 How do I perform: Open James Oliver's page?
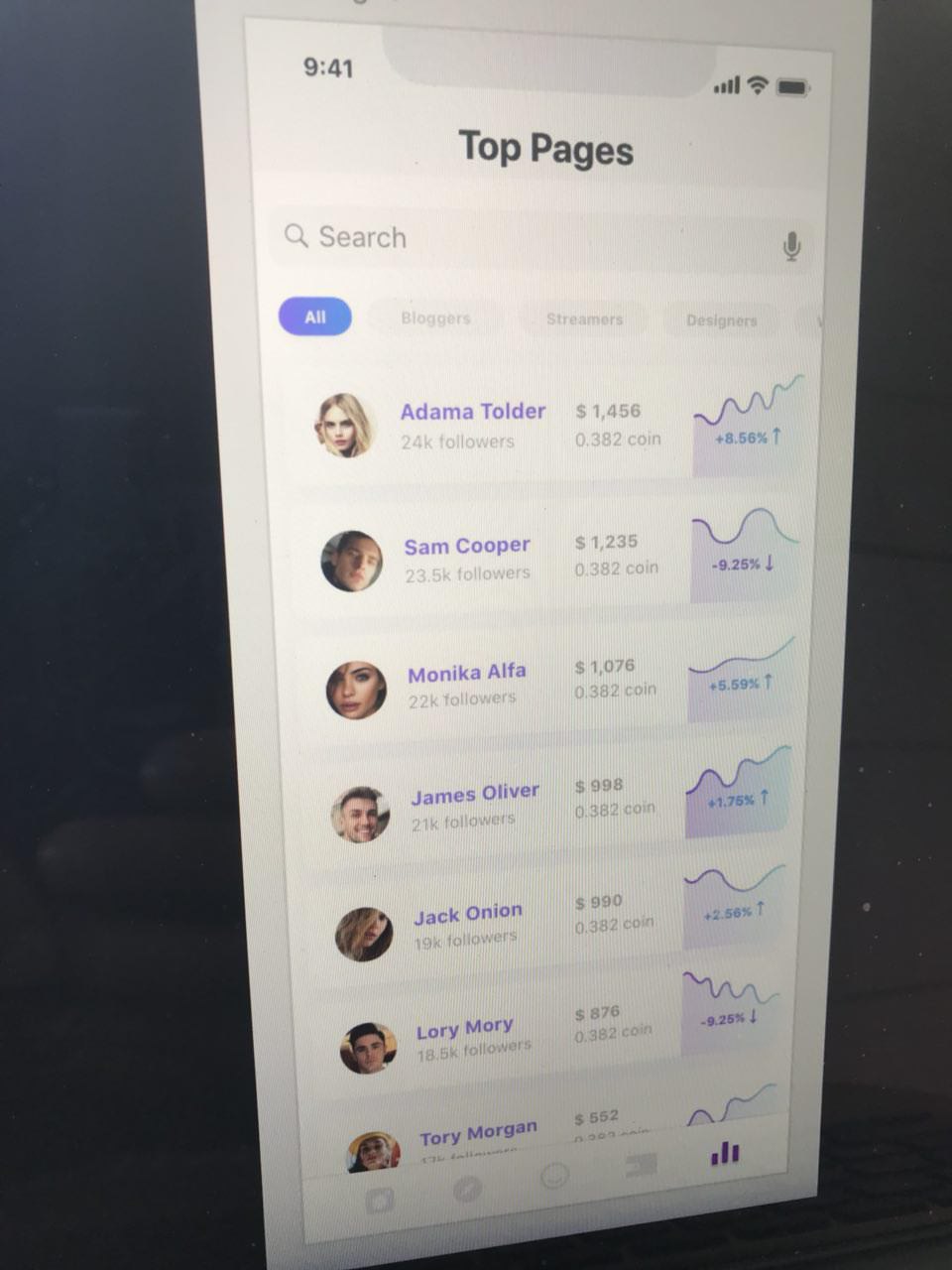click(x=475, y=795)
